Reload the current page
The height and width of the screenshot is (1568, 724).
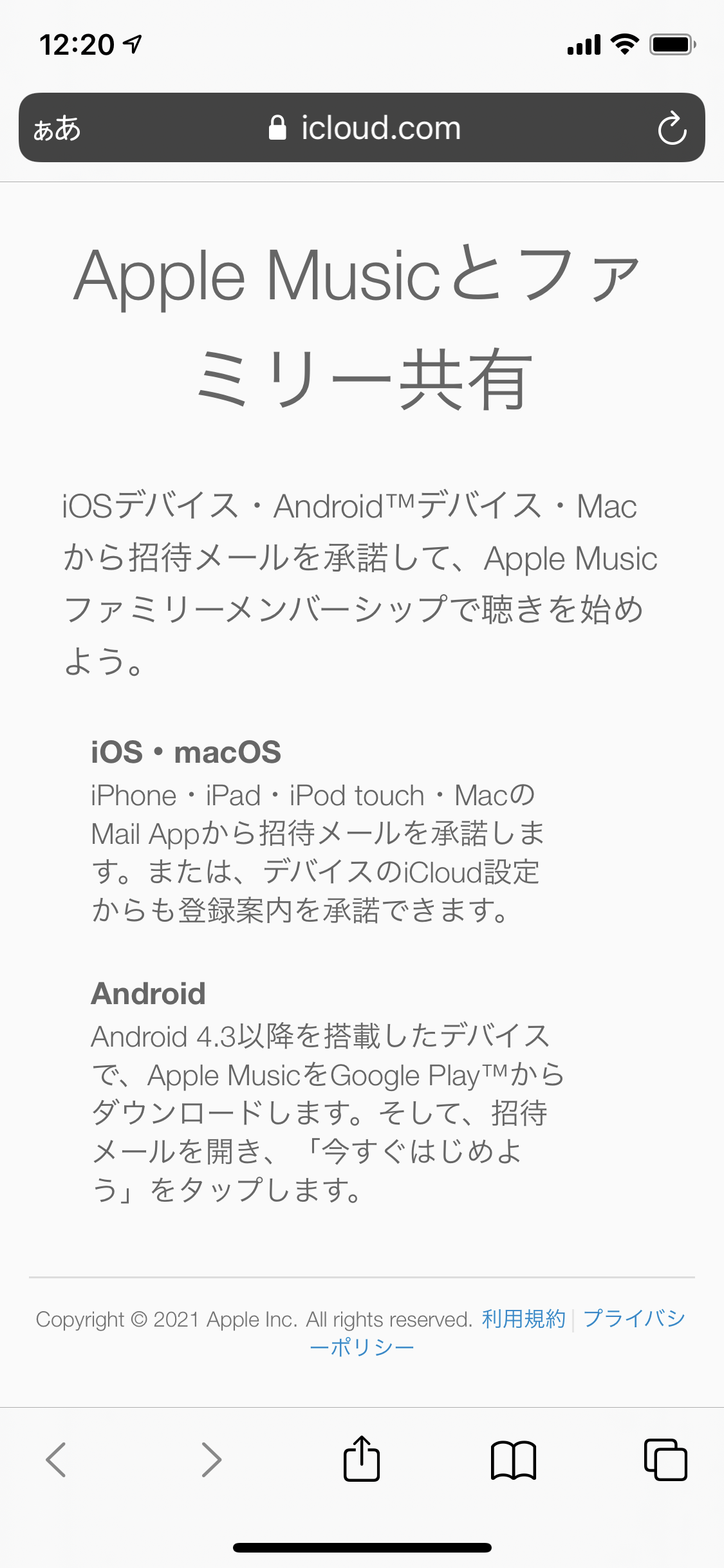click(x=671, y=128)
